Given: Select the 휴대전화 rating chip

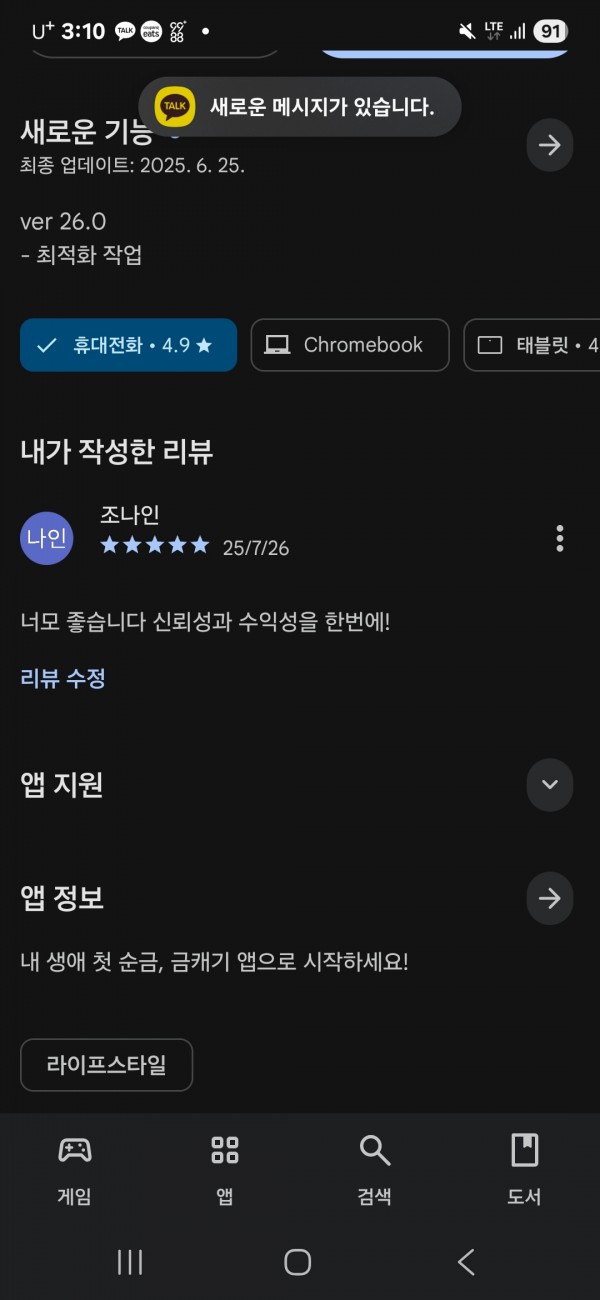Looking at the screenshot, I should 128,345.
